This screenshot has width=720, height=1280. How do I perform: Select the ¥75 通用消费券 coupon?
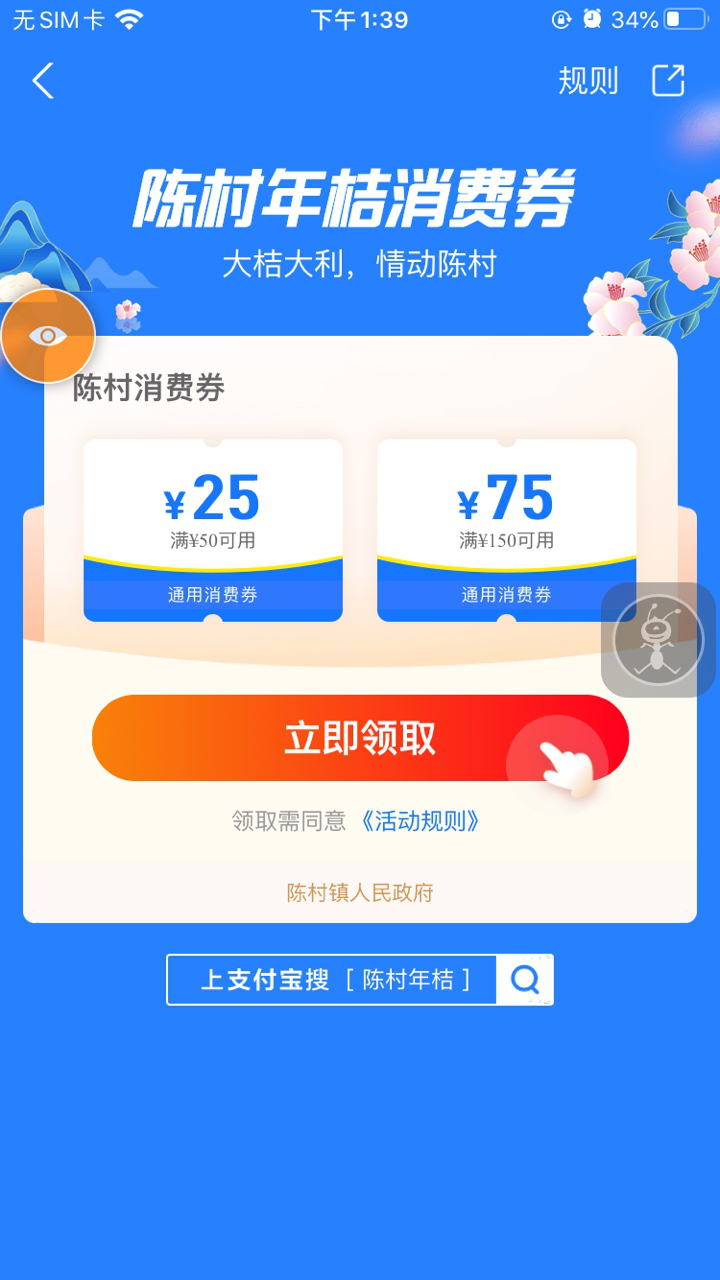[506, 530]
